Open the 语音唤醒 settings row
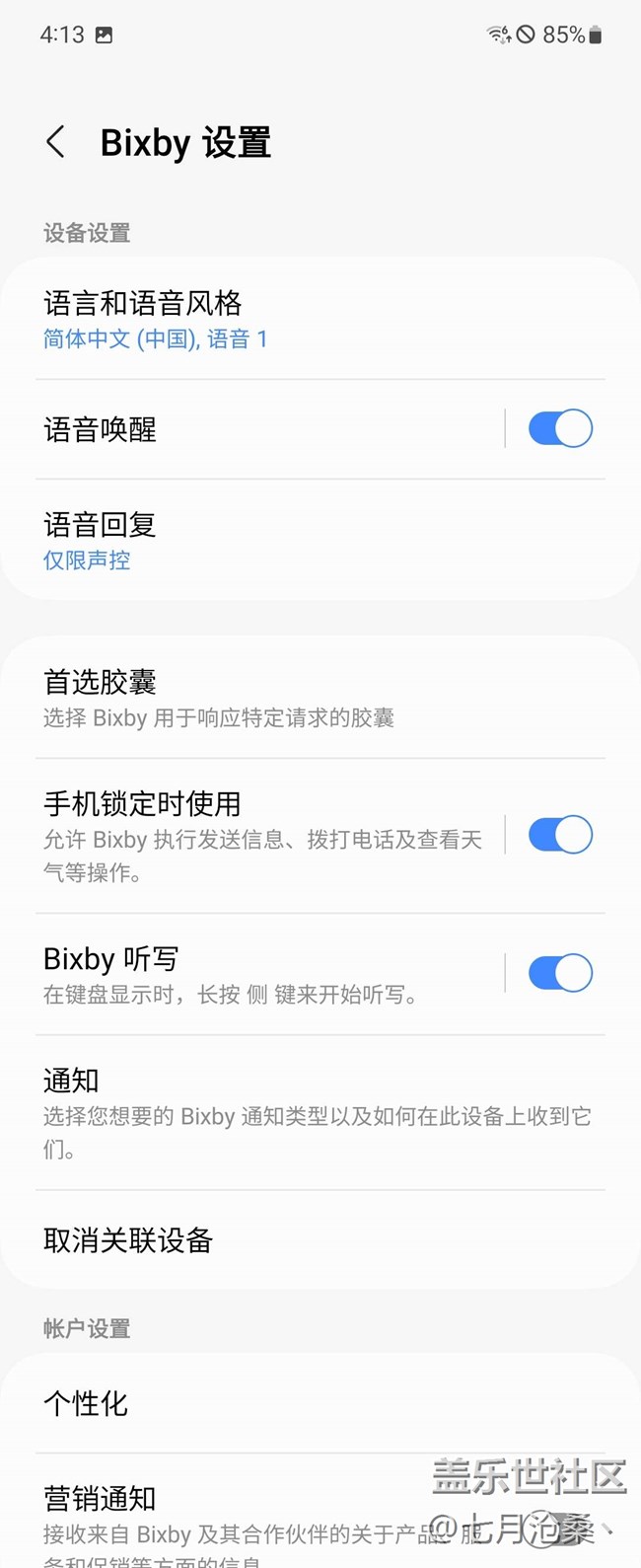 click(x=247, y=429)
